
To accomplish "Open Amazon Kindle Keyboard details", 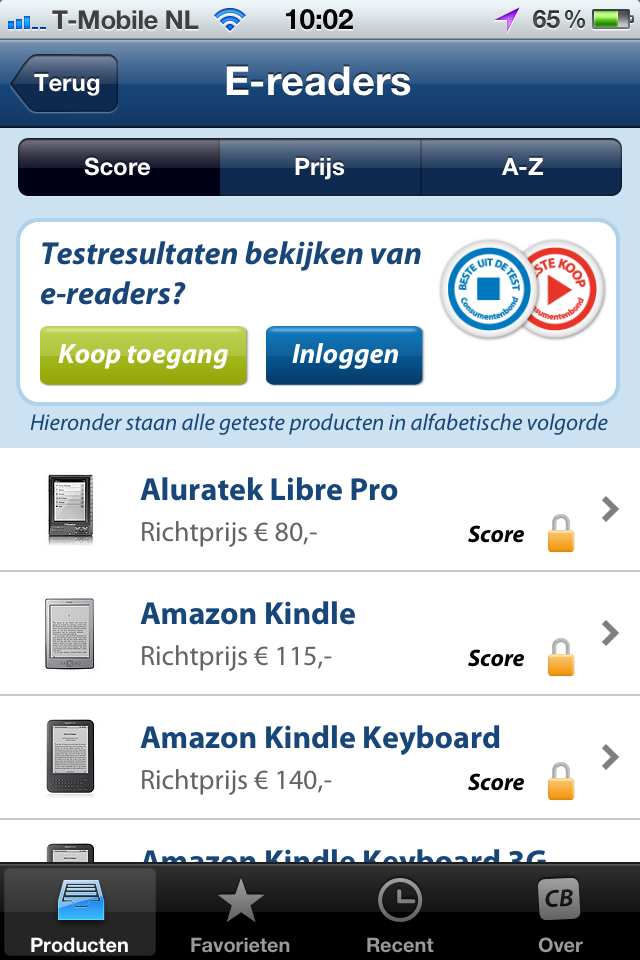I will [x=320, y=757].
